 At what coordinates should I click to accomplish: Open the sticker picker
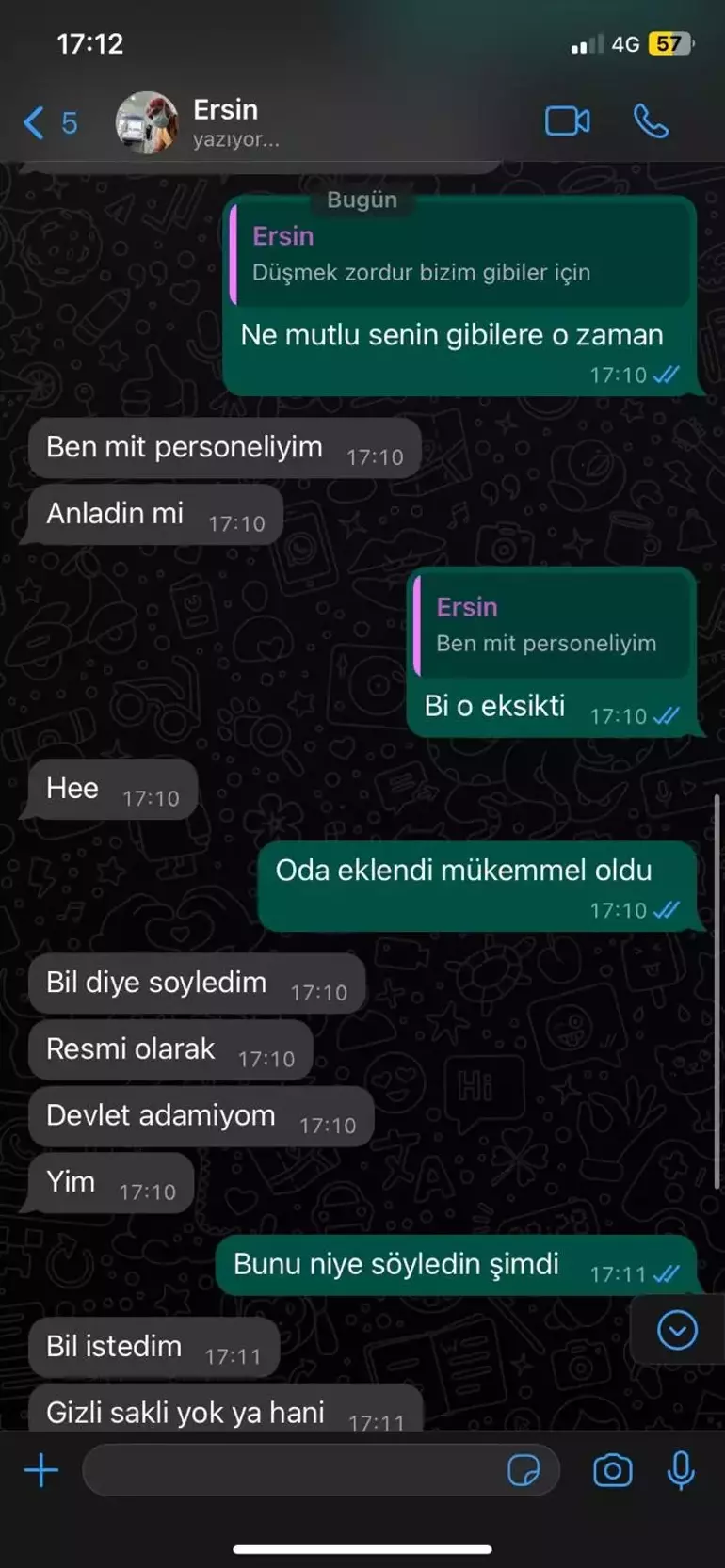coord(524,1470)
